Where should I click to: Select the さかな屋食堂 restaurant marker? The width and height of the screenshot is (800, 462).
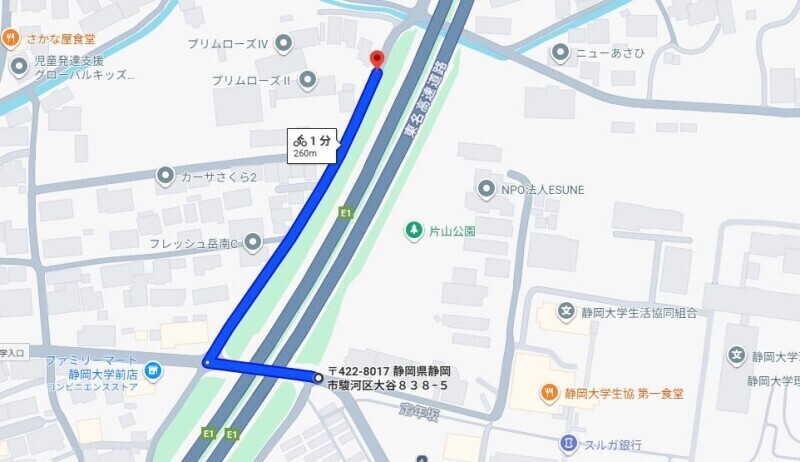(x=11, y=38)
